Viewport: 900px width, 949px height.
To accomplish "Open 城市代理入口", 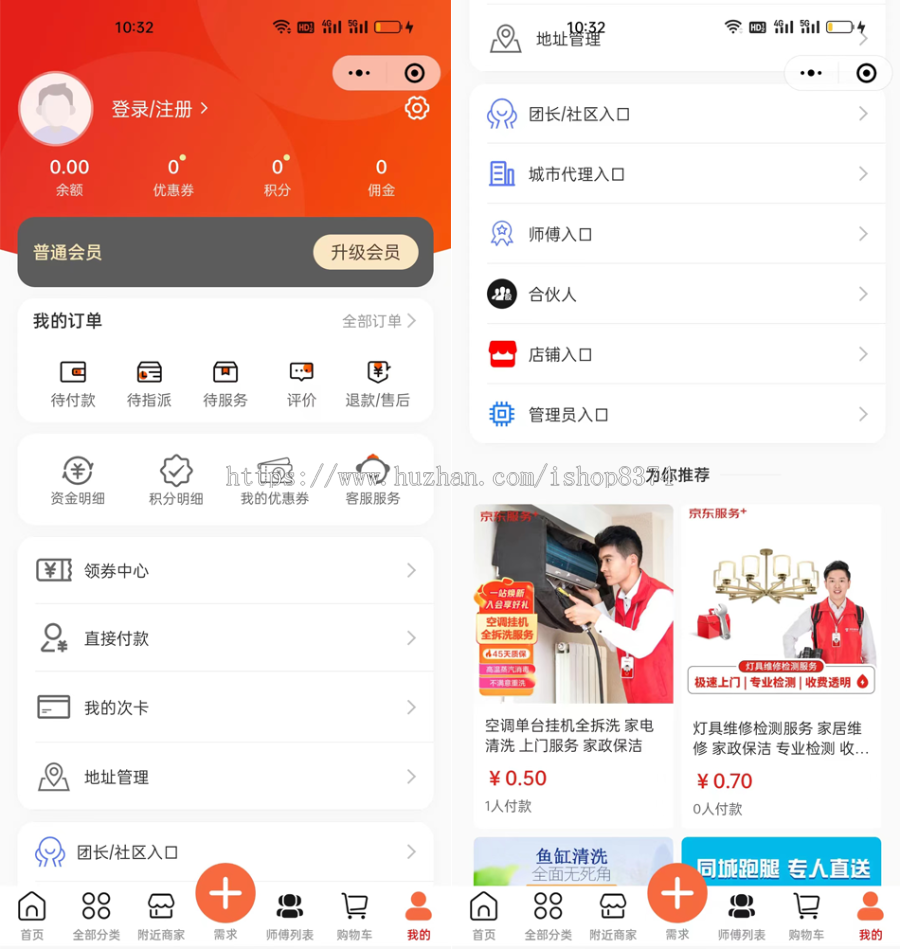I will pos(676,174).
